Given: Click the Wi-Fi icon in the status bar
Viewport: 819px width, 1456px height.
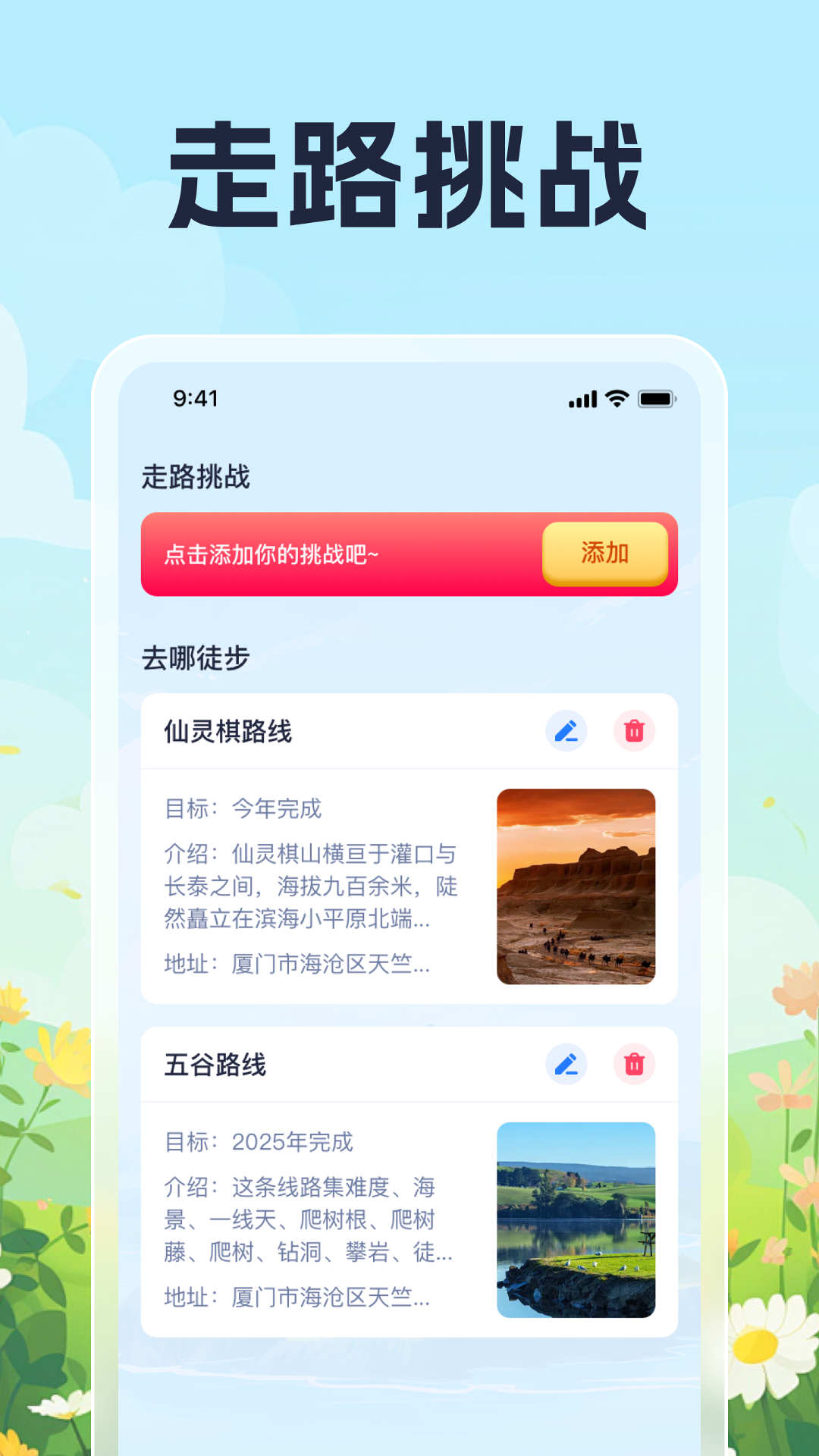Looking at the screenshot, I should click(615, 399).
